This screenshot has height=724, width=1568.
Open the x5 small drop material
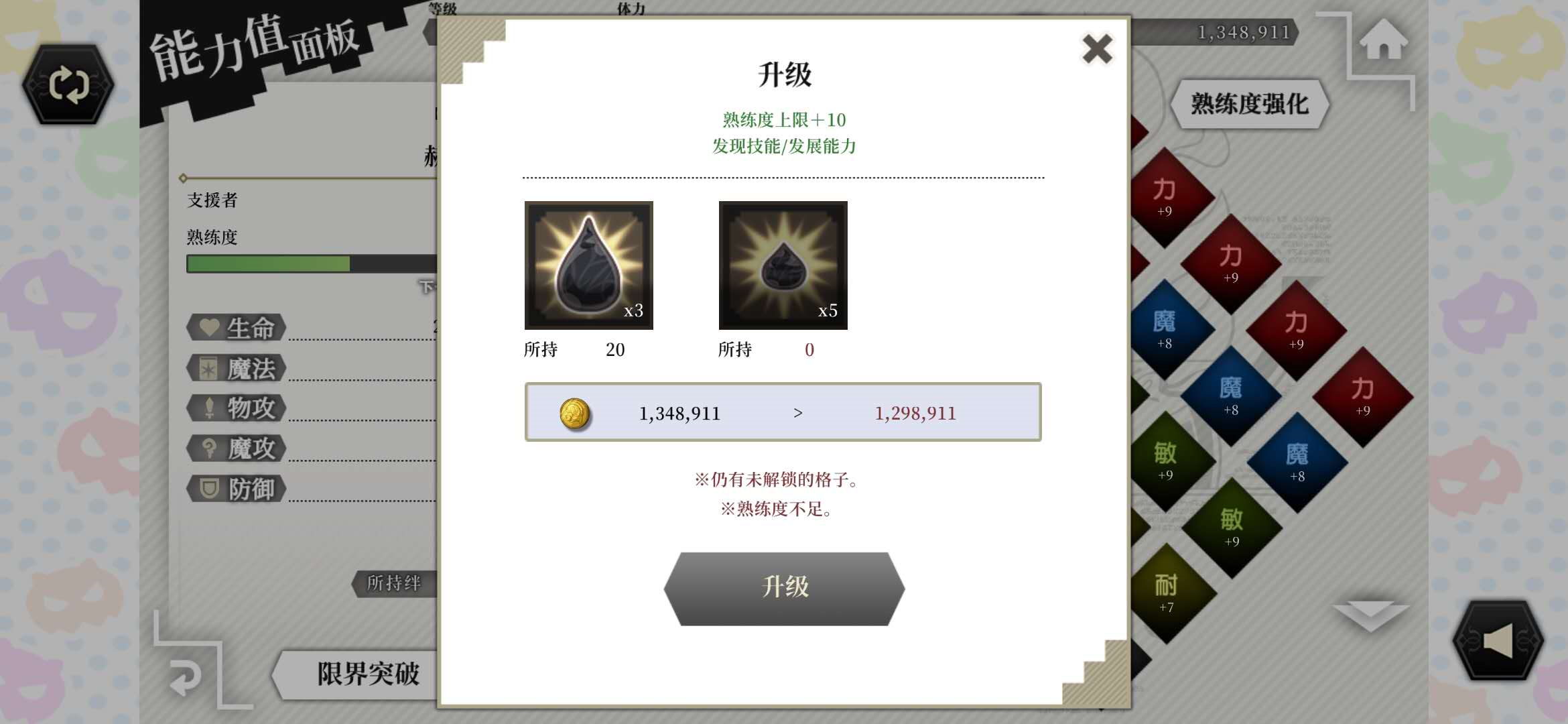pyautogui.click(x=783, y=265)
